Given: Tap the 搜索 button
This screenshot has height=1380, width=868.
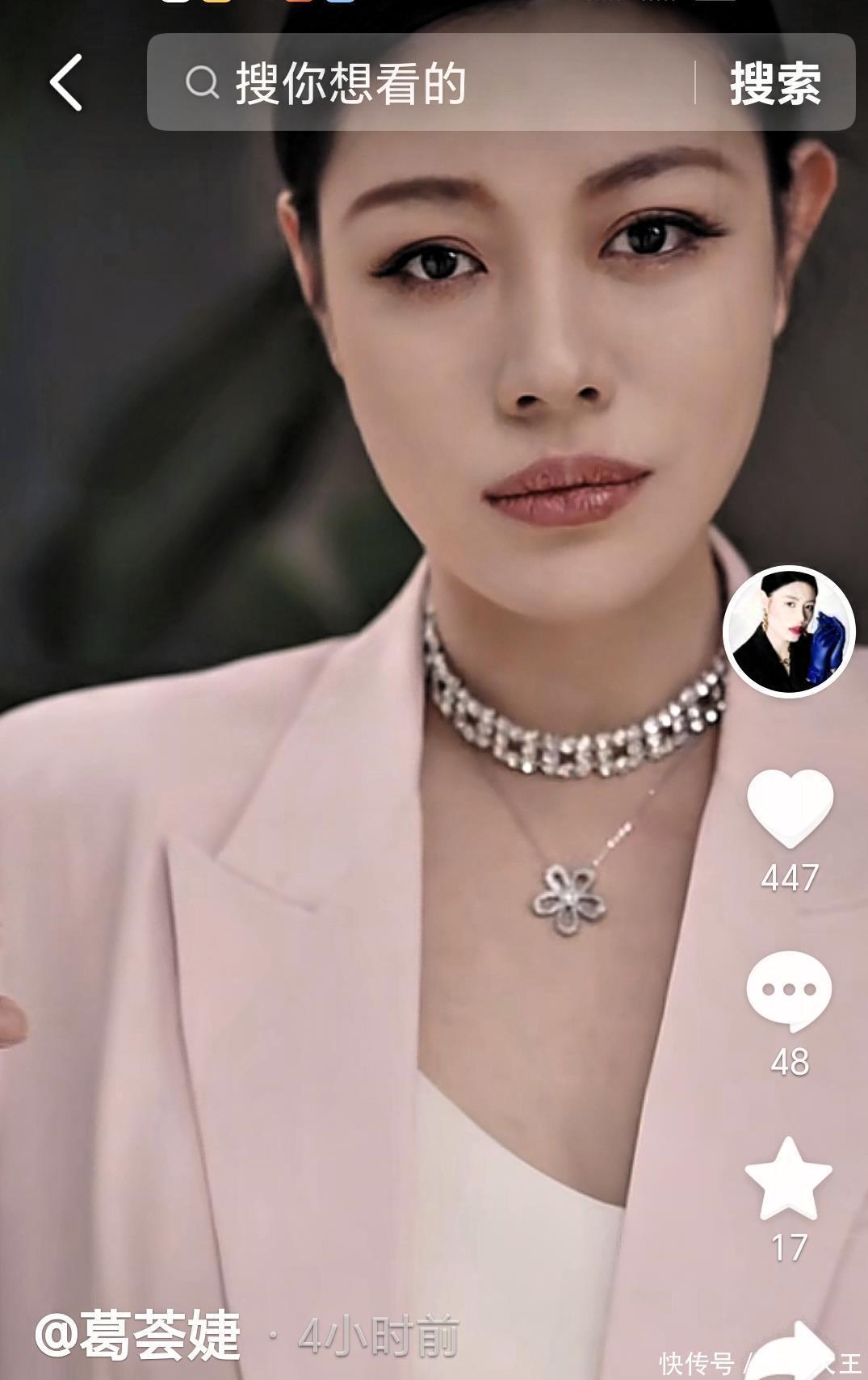Looking at the screenshot, I should (775, 83).
